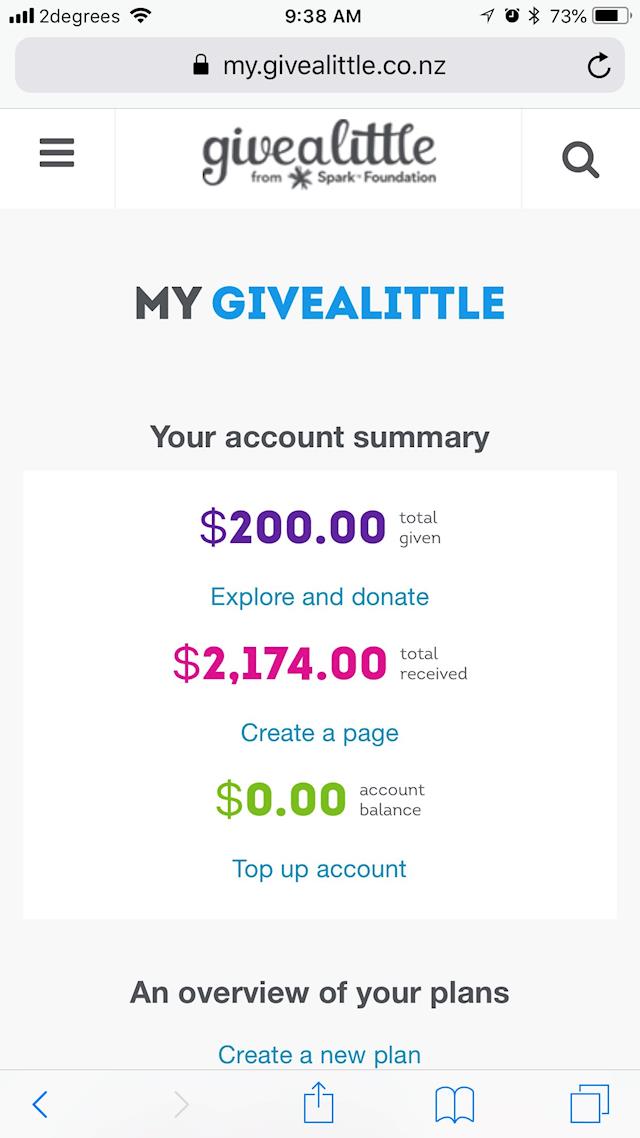This screenshot has height=1138, width=640.
Task: Tap the Givealittle logo
Action: (319, 157)
